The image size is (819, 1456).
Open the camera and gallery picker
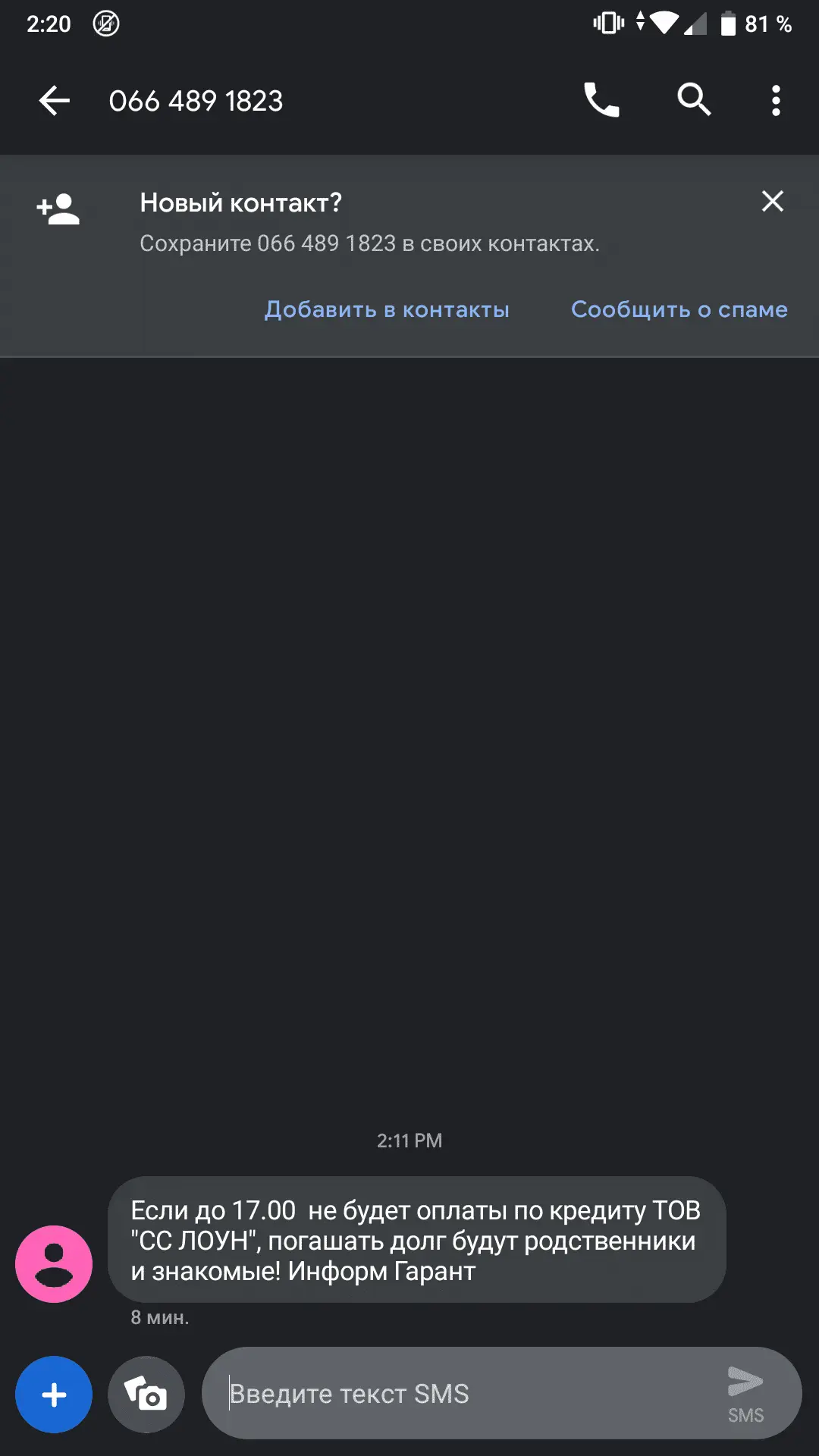146,1395
